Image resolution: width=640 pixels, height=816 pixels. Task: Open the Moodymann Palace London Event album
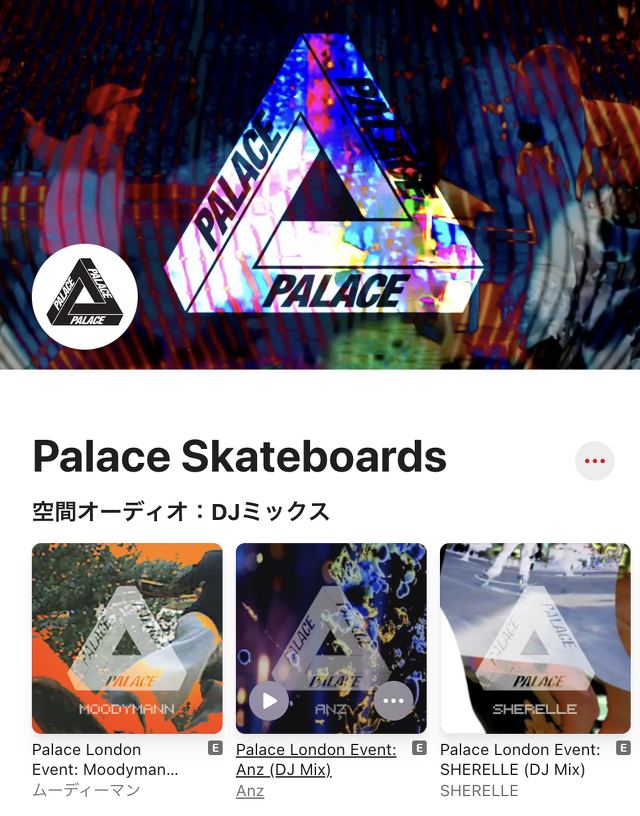[127, 638]
